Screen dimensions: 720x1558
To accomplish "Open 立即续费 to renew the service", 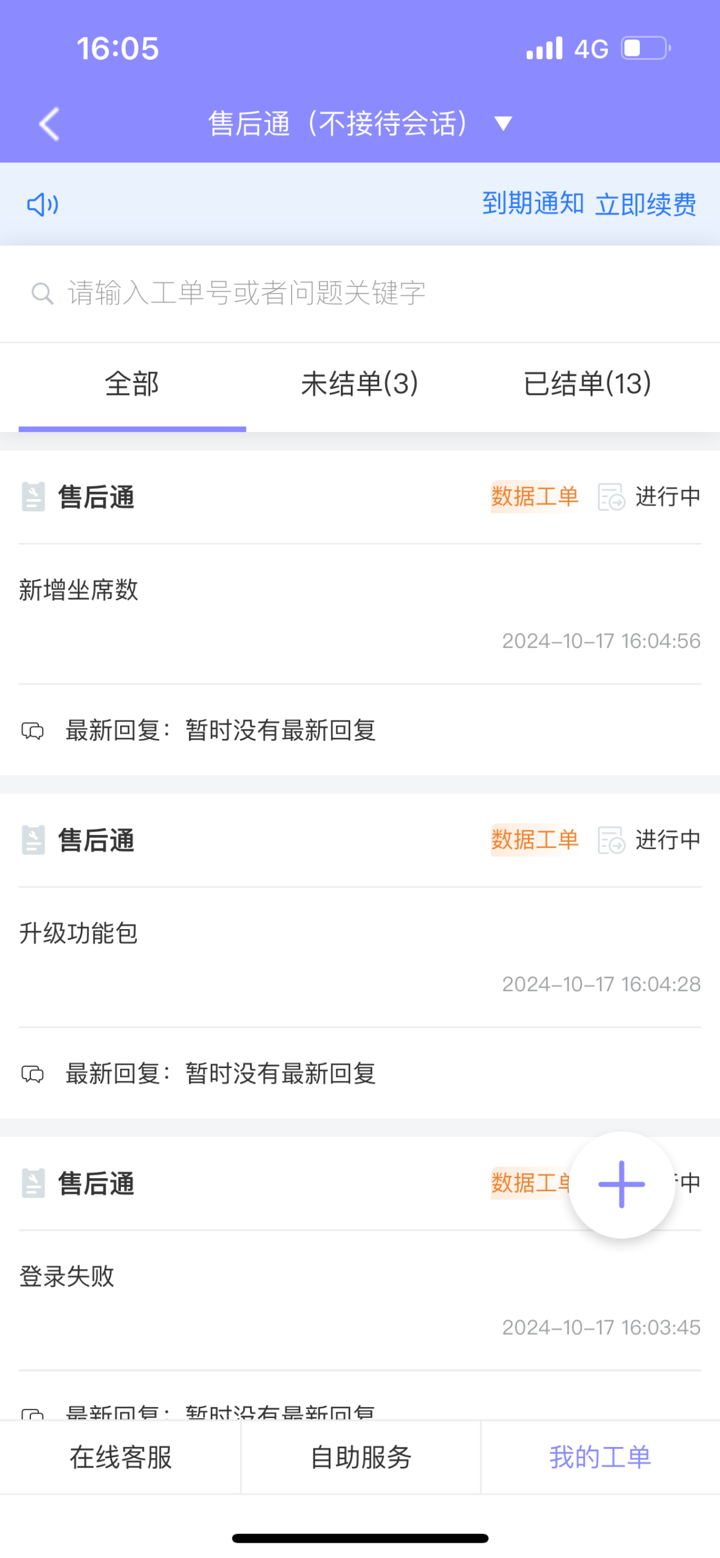I will point(646,202).
